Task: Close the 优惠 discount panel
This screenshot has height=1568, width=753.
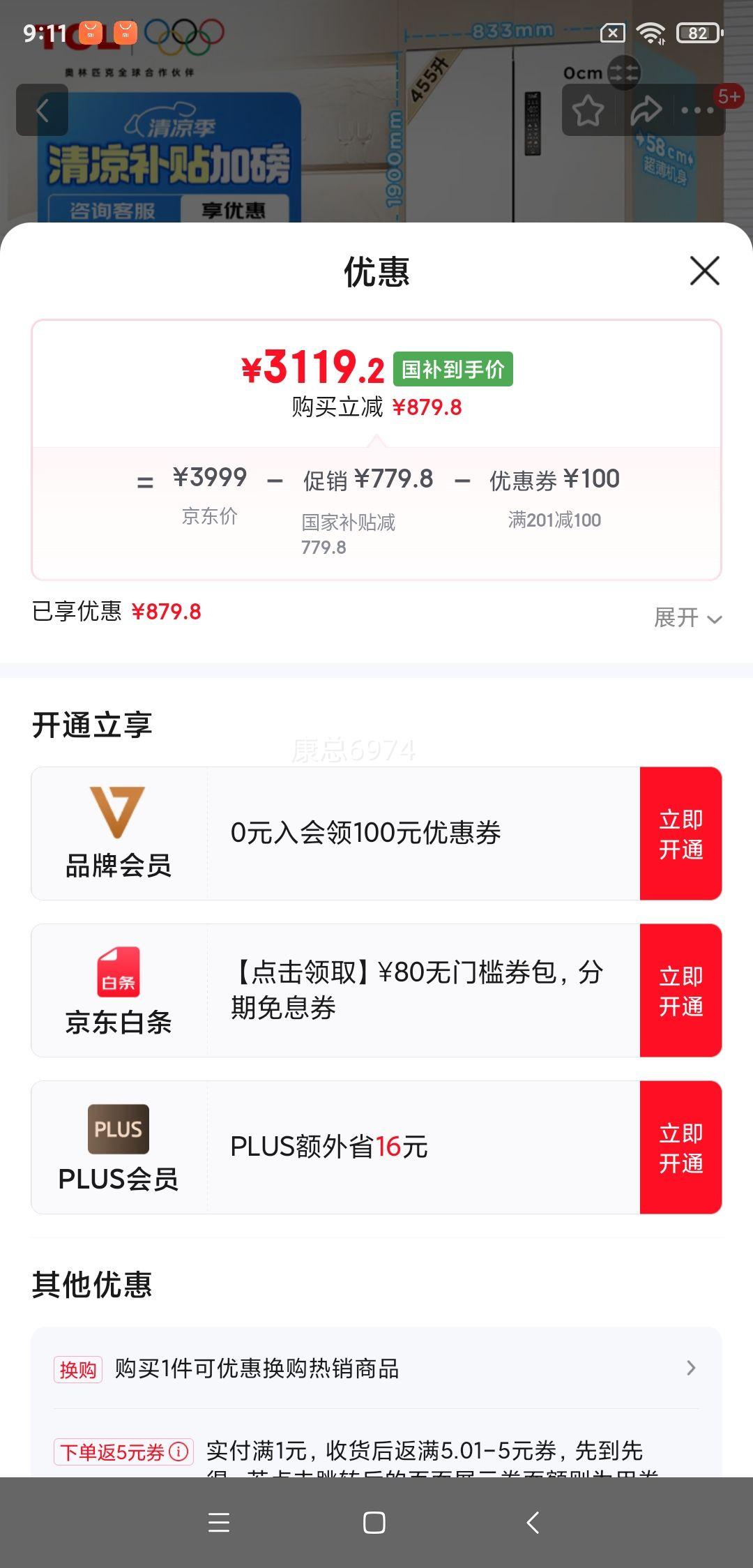Action: pos(704,271)
